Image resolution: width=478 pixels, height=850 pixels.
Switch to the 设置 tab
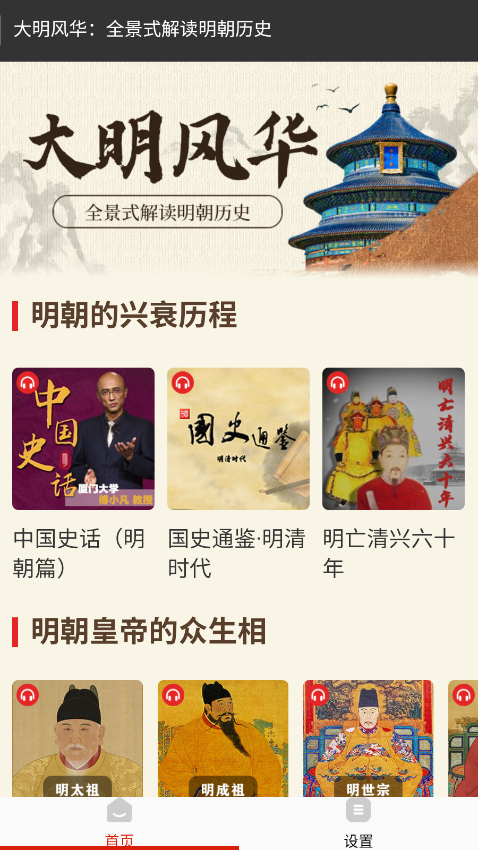point(358,823)
